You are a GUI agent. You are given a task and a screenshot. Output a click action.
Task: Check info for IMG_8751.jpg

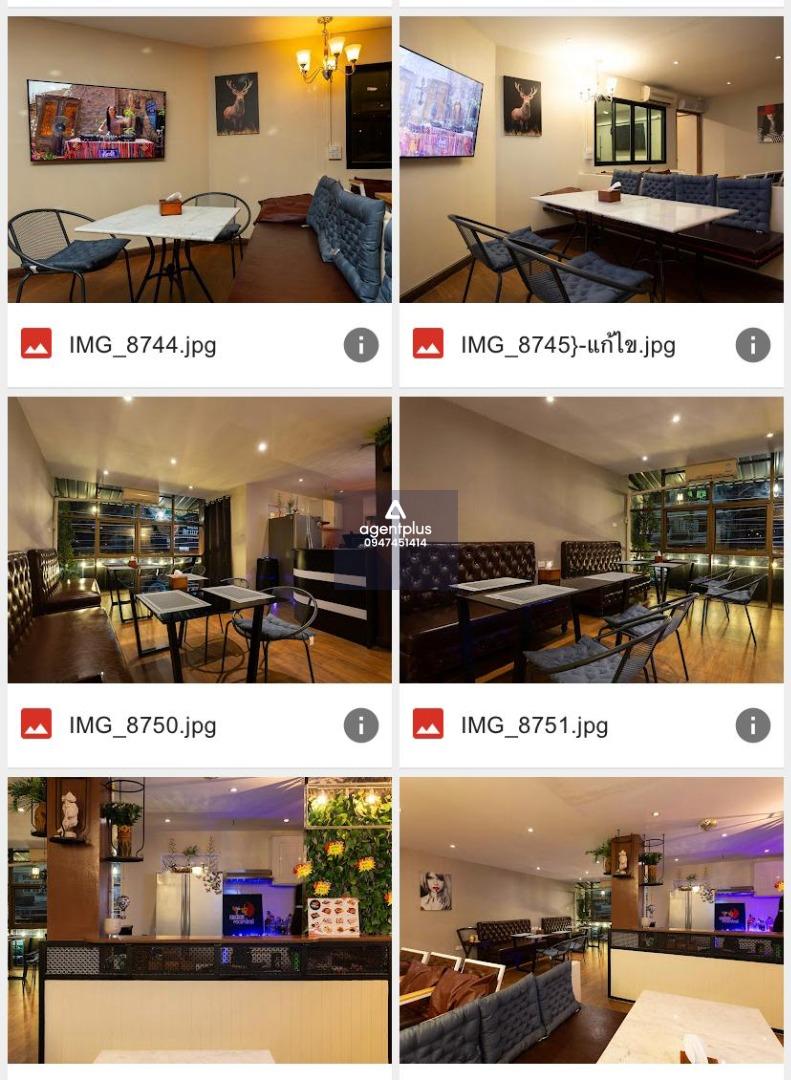pyautogui.click(x=753, y=726)
